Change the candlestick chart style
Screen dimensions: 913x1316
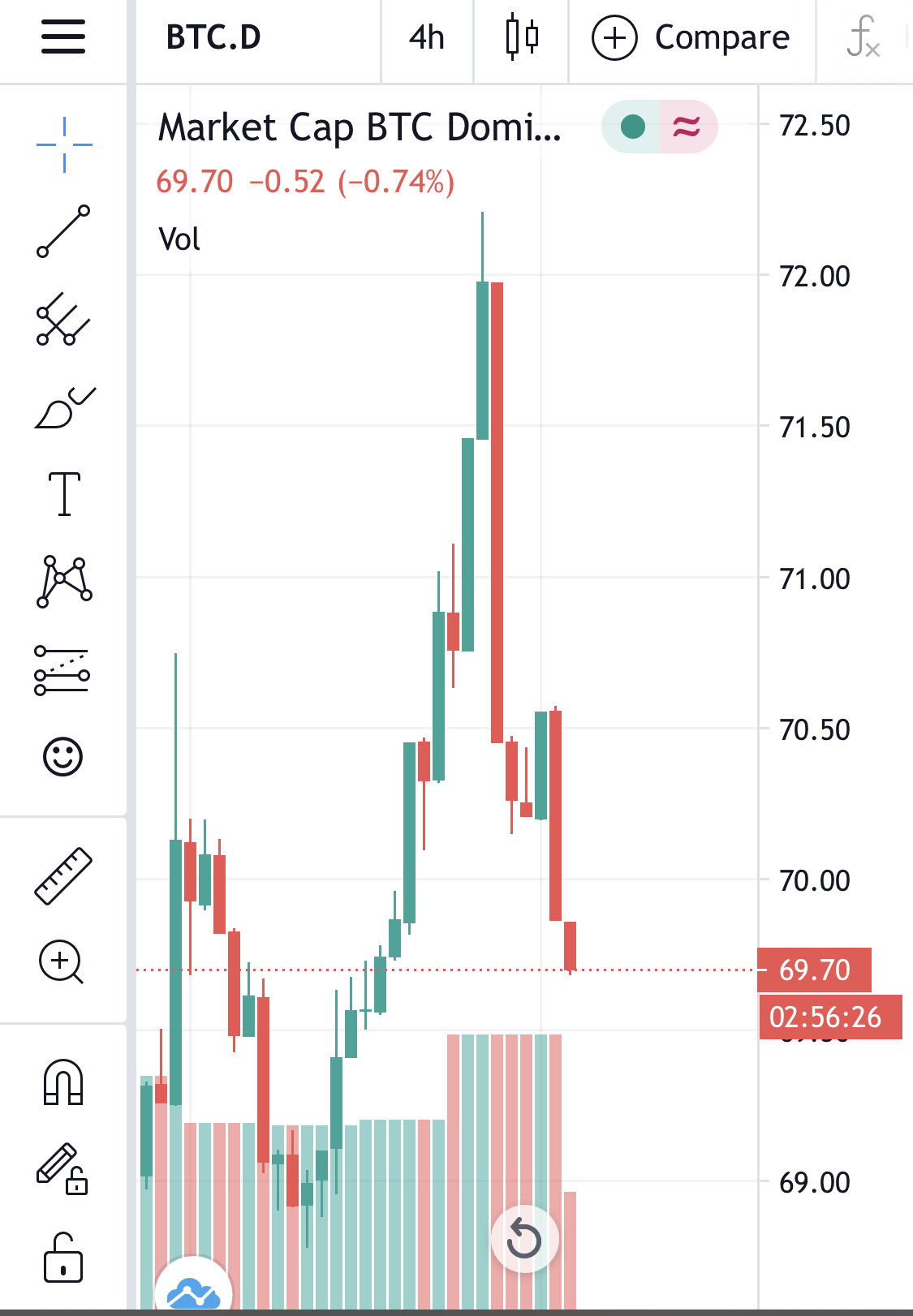(522, 37)
